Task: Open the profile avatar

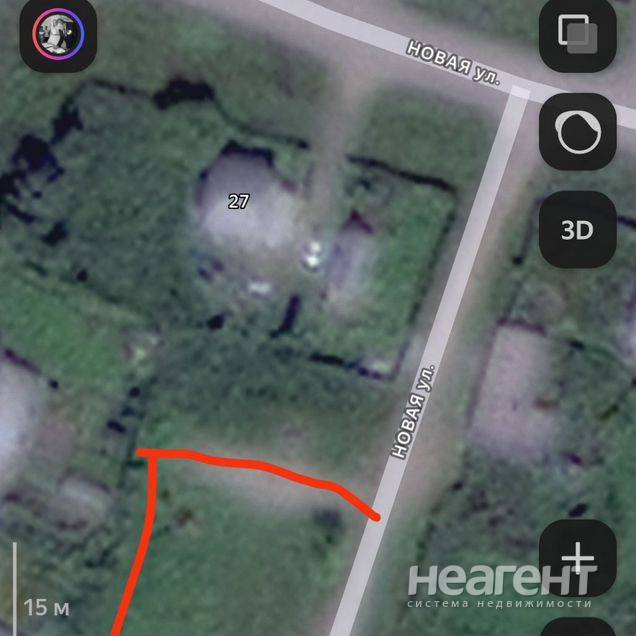Action: (x=58, y=36)
